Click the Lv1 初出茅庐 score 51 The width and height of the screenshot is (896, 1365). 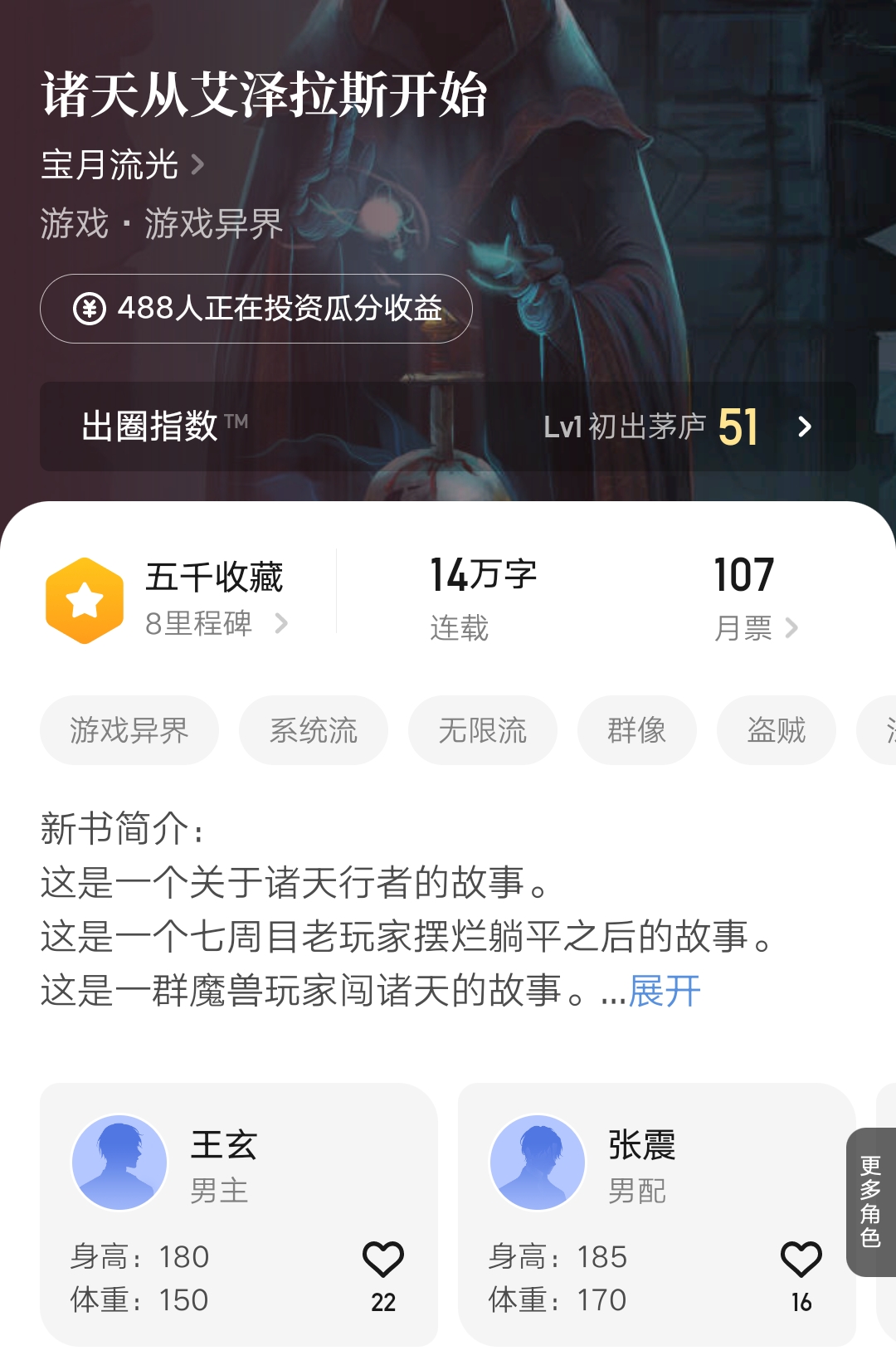click(x=737, y=427)
